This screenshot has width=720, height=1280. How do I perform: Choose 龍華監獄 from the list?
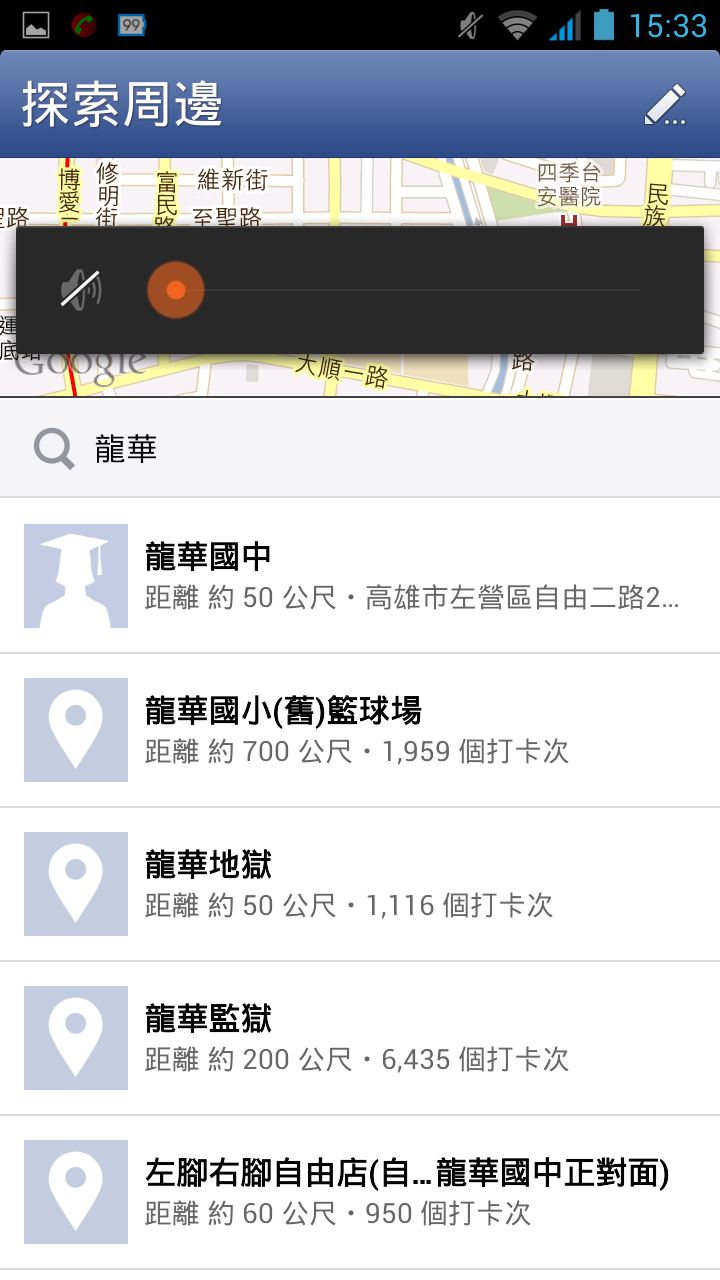(360, 1038)
